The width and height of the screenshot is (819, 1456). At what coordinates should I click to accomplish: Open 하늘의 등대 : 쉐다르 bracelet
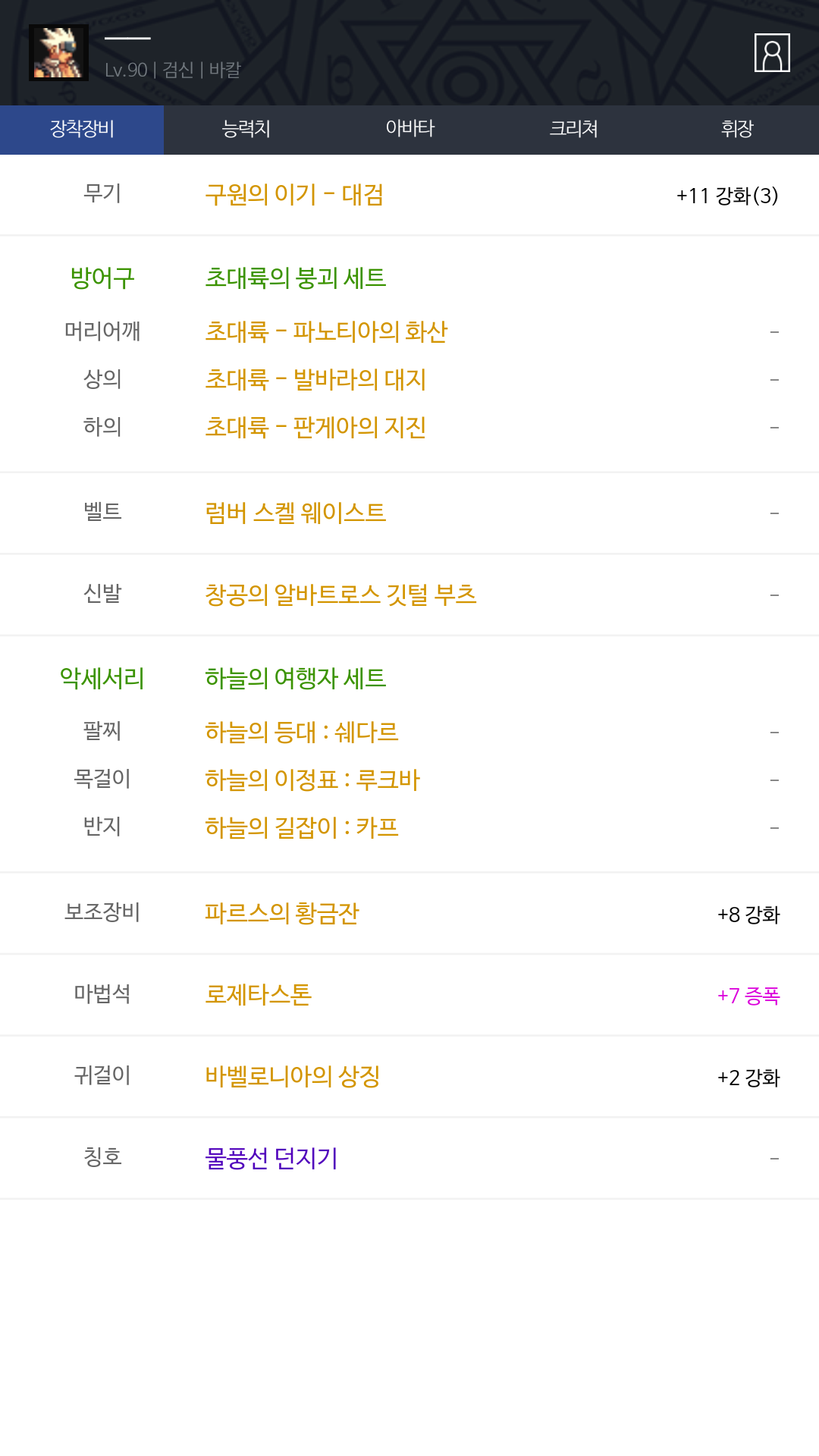tap(302, 733)
